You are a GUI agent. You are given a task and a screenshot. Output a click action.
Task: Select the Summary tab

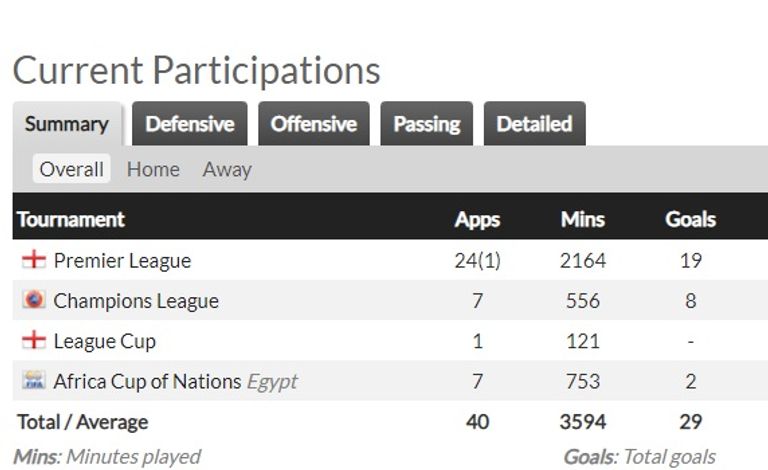tap(66, 125)
